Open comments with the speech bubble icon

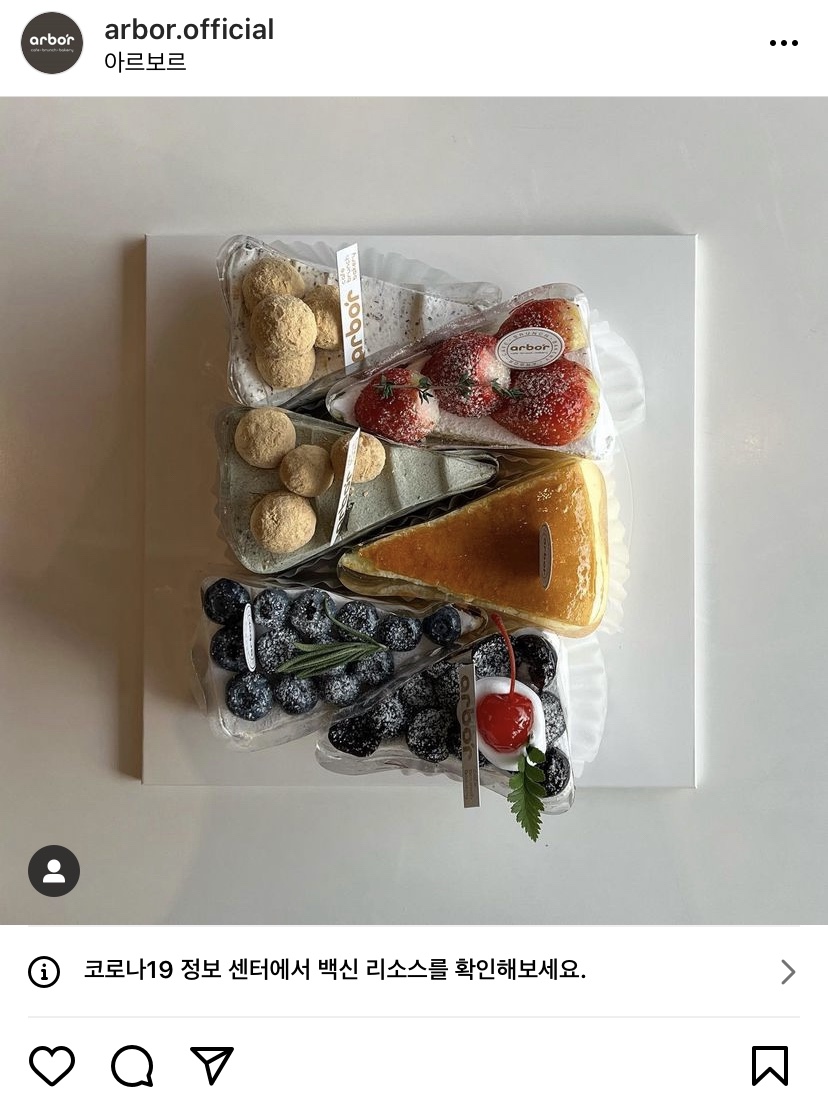[133, 1065]
